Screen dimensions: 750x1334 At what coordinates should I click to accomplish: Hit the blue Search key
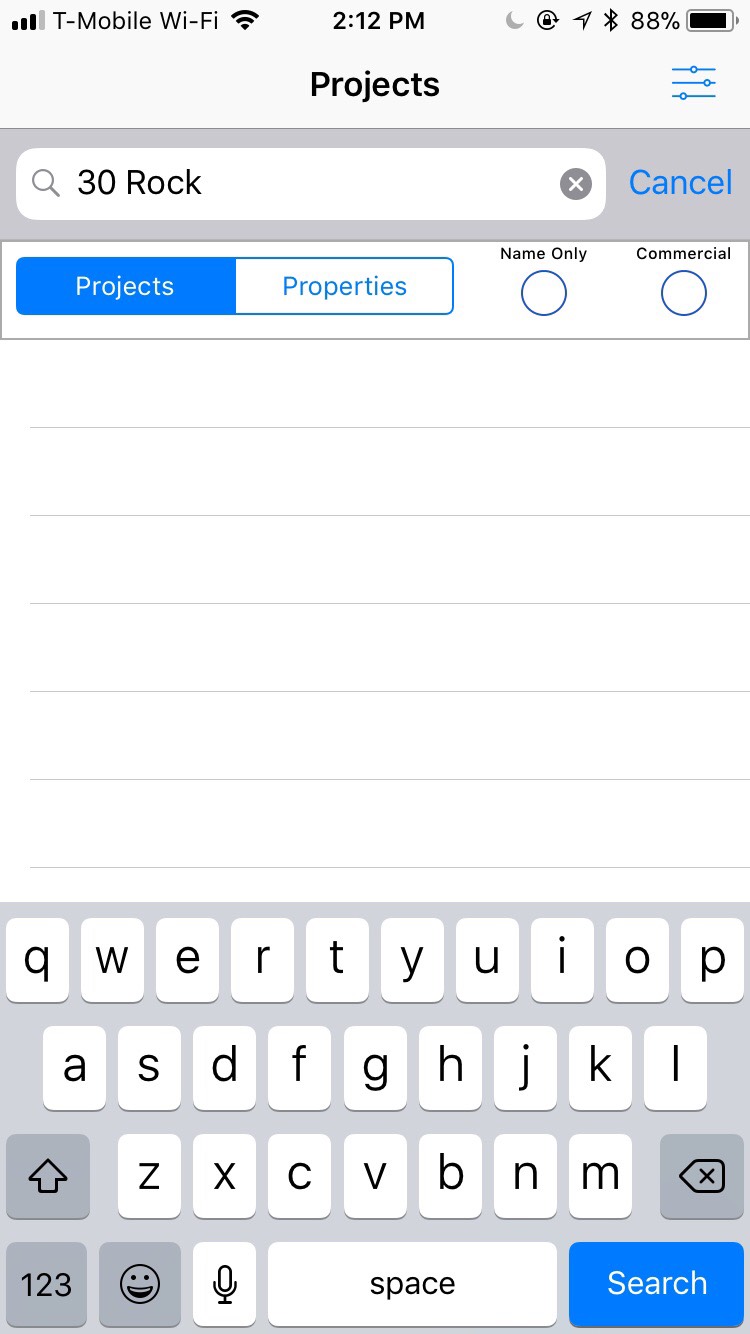[657, 1283]
